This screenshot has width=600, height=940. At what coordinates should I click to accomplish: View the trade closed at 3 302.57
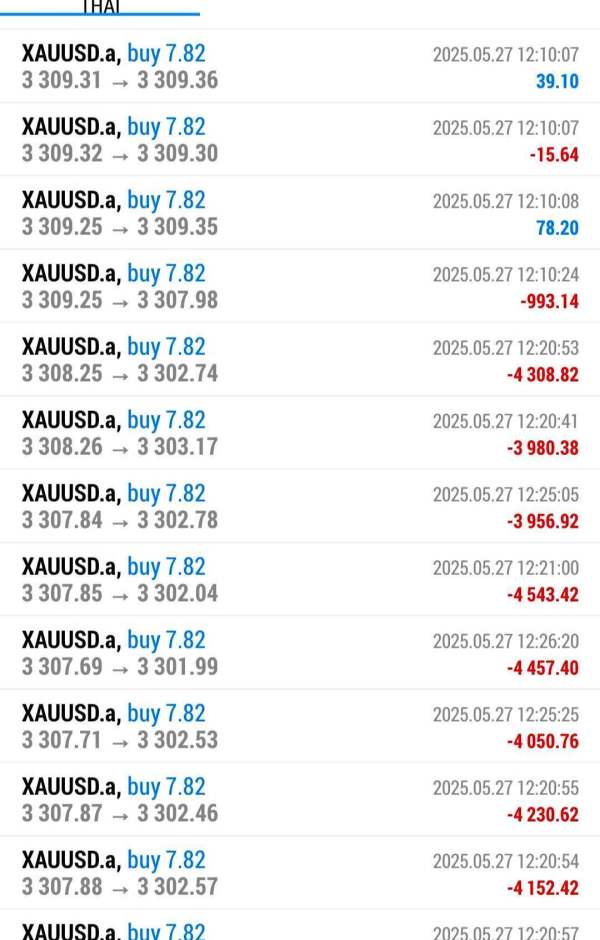tap(300, 873)
